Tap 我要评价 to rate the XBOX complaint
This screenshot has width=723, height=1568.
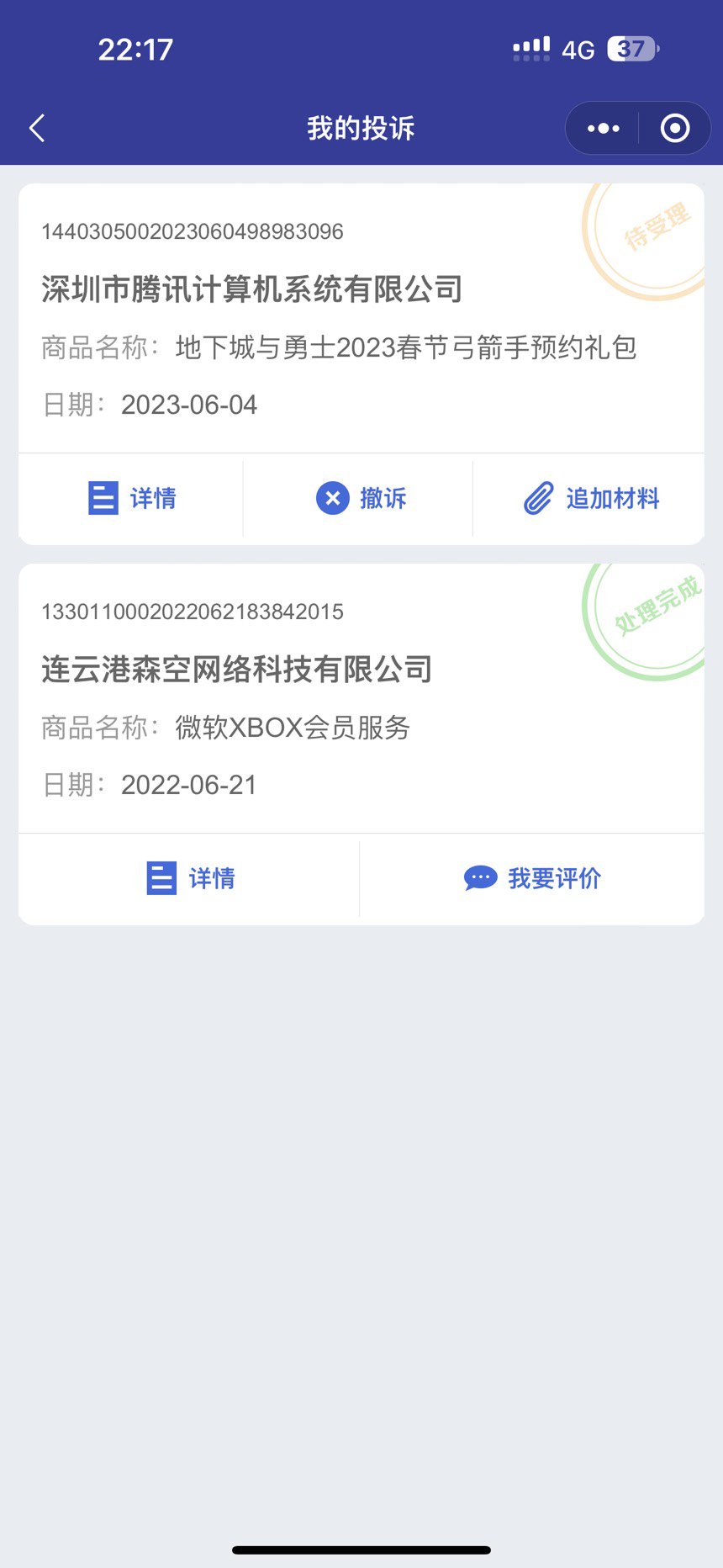[x=532, y=878]
